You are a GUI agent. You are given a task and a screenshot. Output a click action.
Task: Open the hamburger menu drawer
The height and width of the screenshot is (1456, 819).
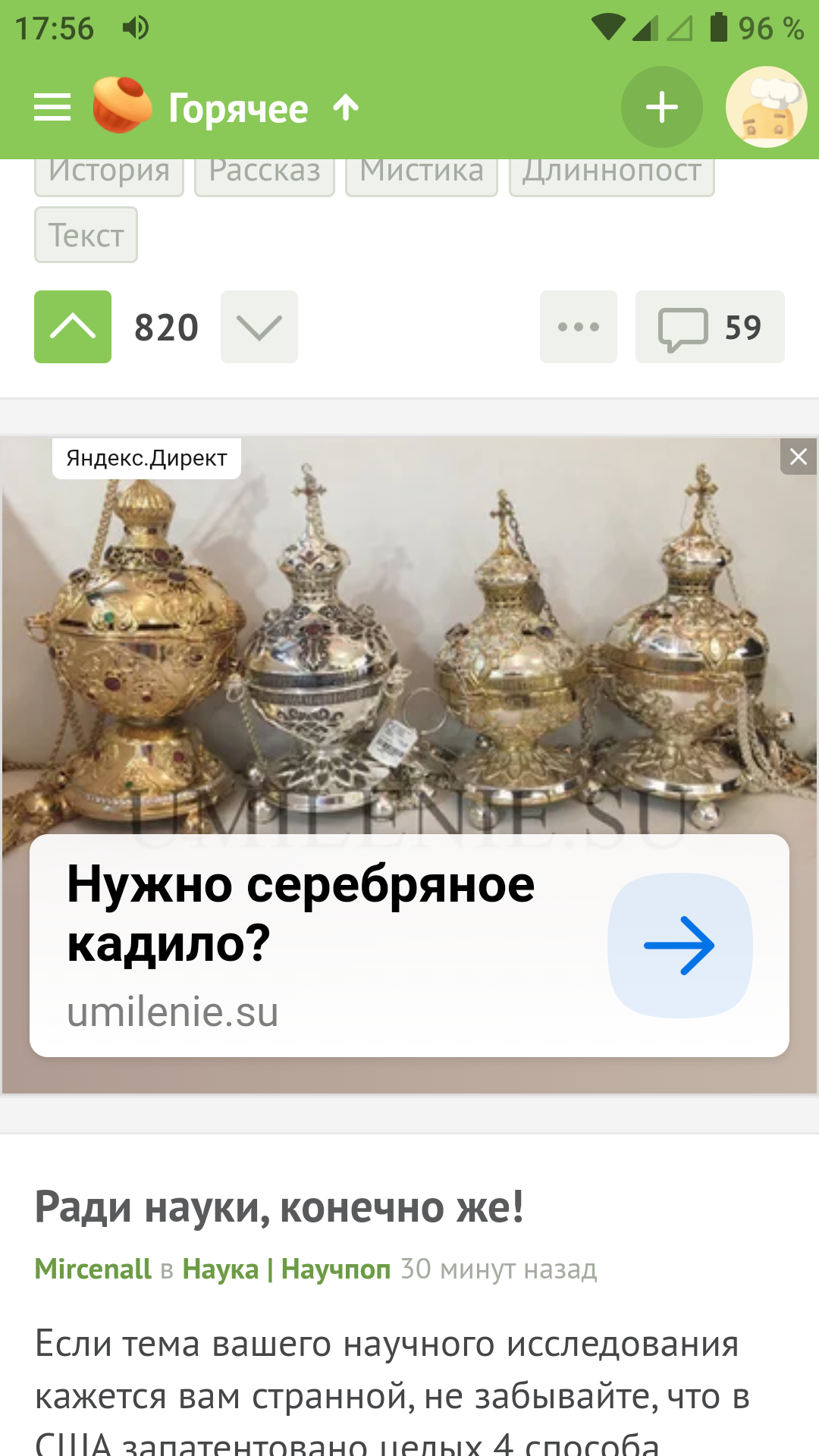click(x=52, y=108)
